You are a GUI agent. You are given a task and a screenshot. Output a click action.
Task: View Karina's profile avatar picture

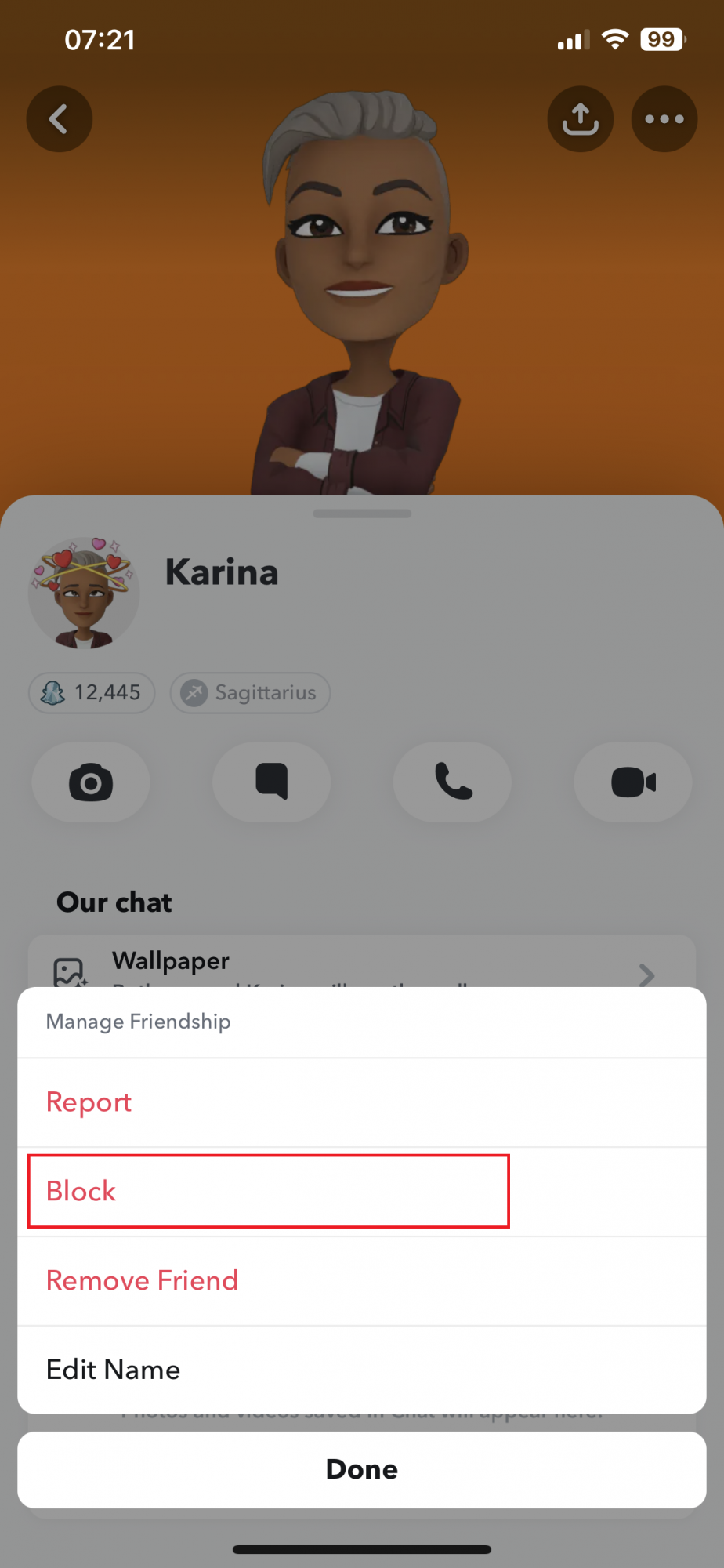(84, 593)
